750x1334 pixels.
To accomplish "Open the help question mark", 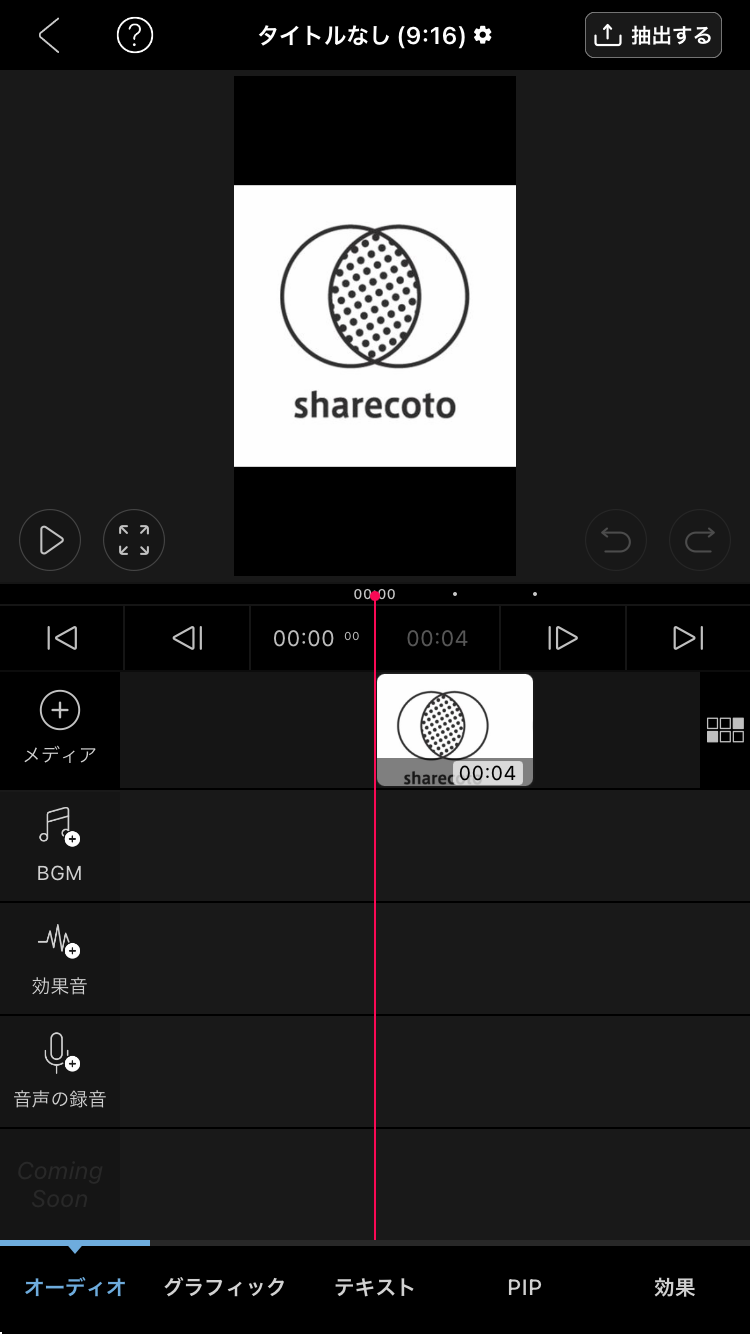I will click(135, 36).
